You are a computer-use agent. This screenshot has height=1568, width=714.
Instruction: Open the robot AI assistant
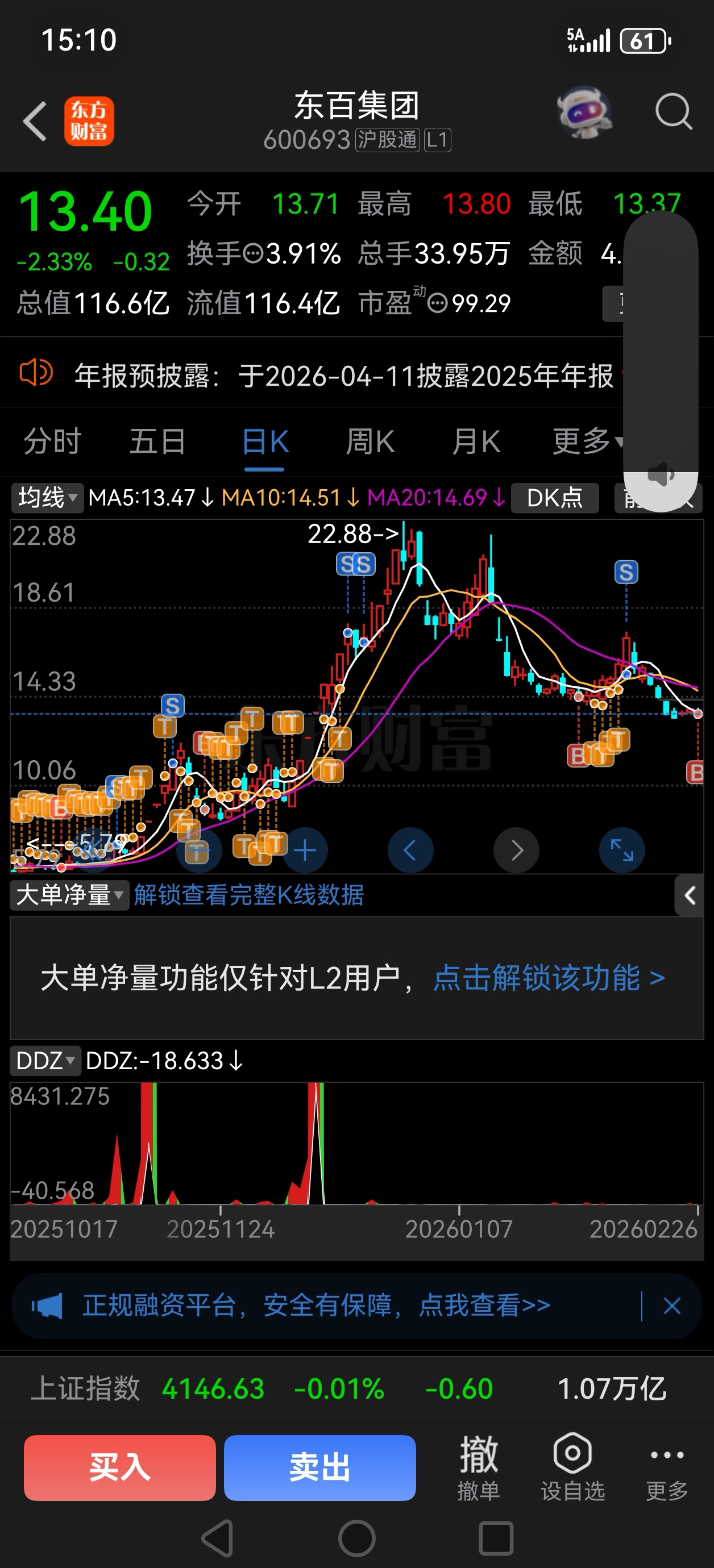click(584, 112)
